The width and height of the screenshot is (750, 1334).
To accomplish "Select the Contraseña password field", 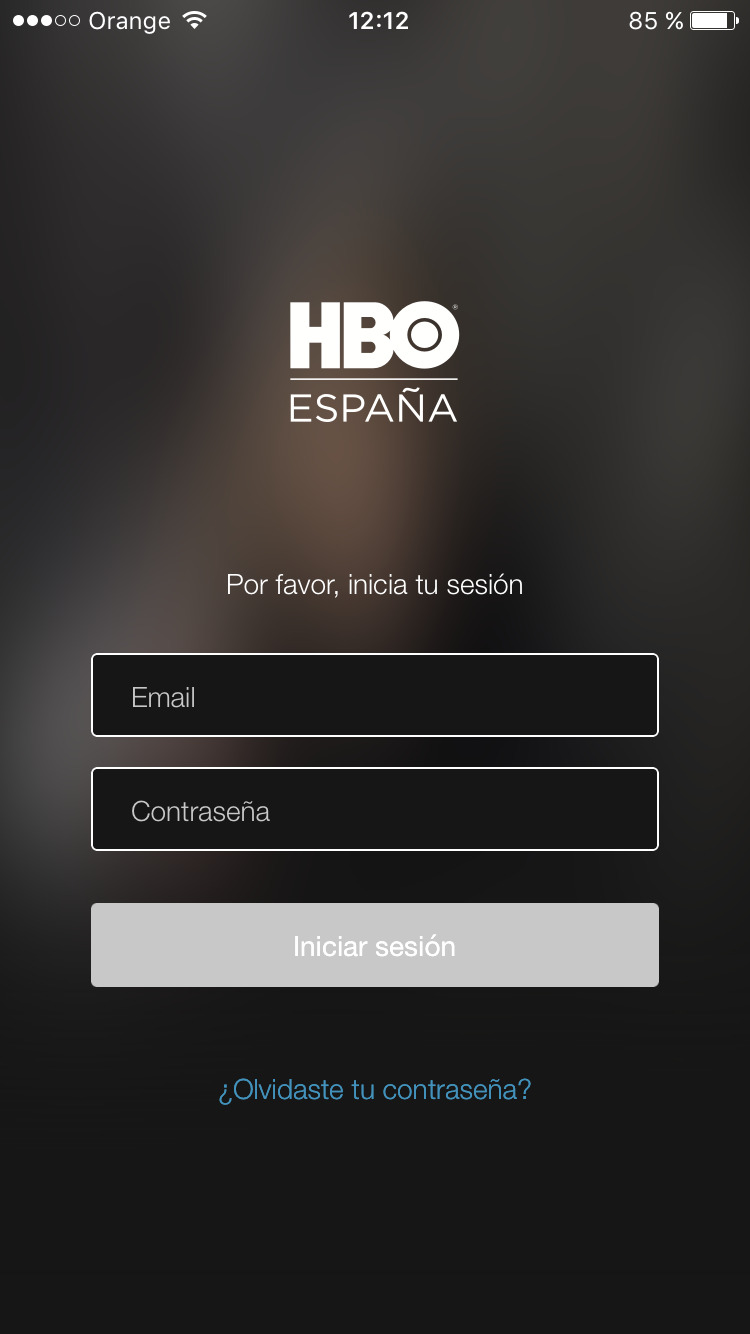I will point(374,809).
